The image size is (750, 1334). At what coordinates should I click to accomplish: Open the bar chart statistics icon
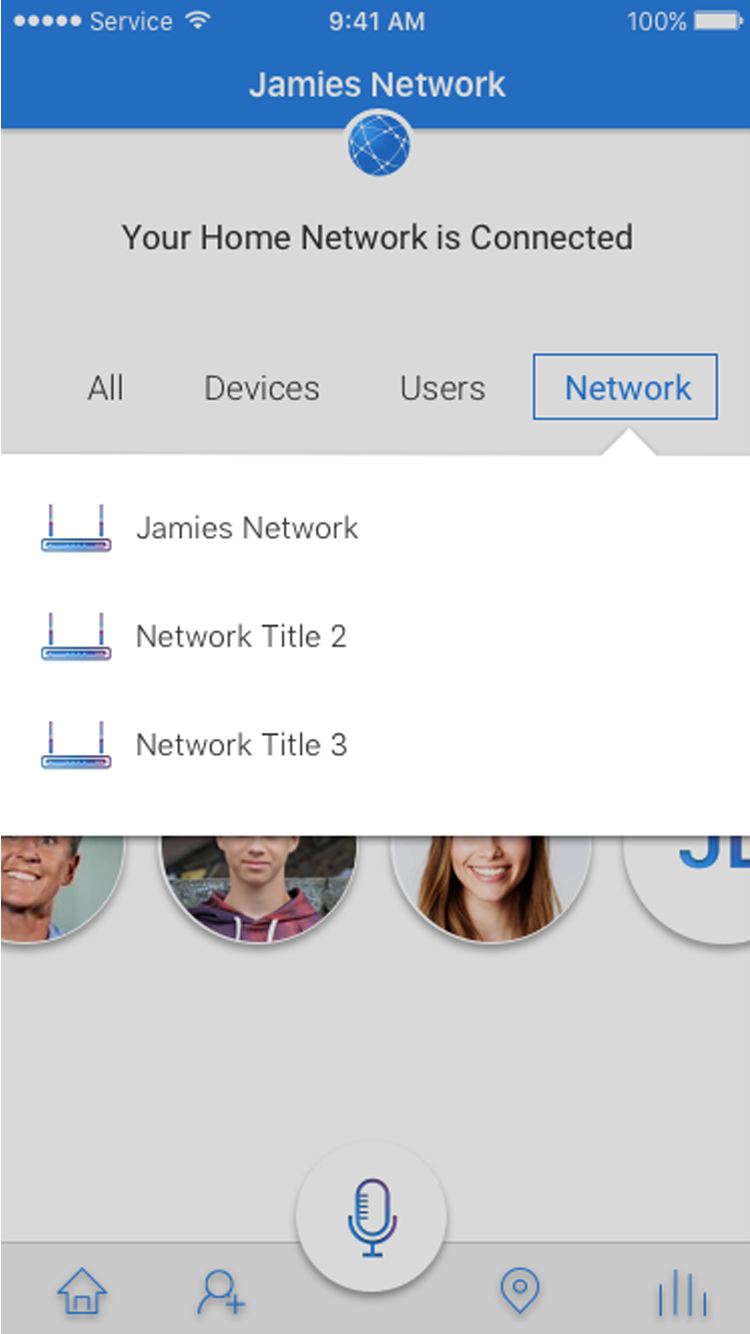[683, 1292]
